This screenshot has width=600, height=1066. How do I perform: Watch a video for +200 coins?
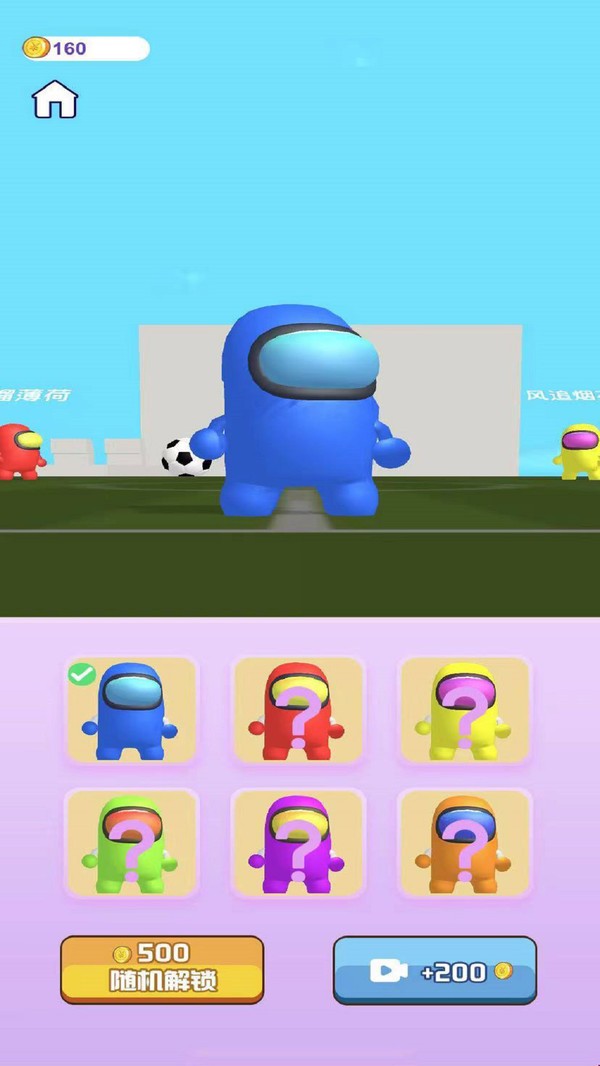pyautogui.click(x=434, y=970)
